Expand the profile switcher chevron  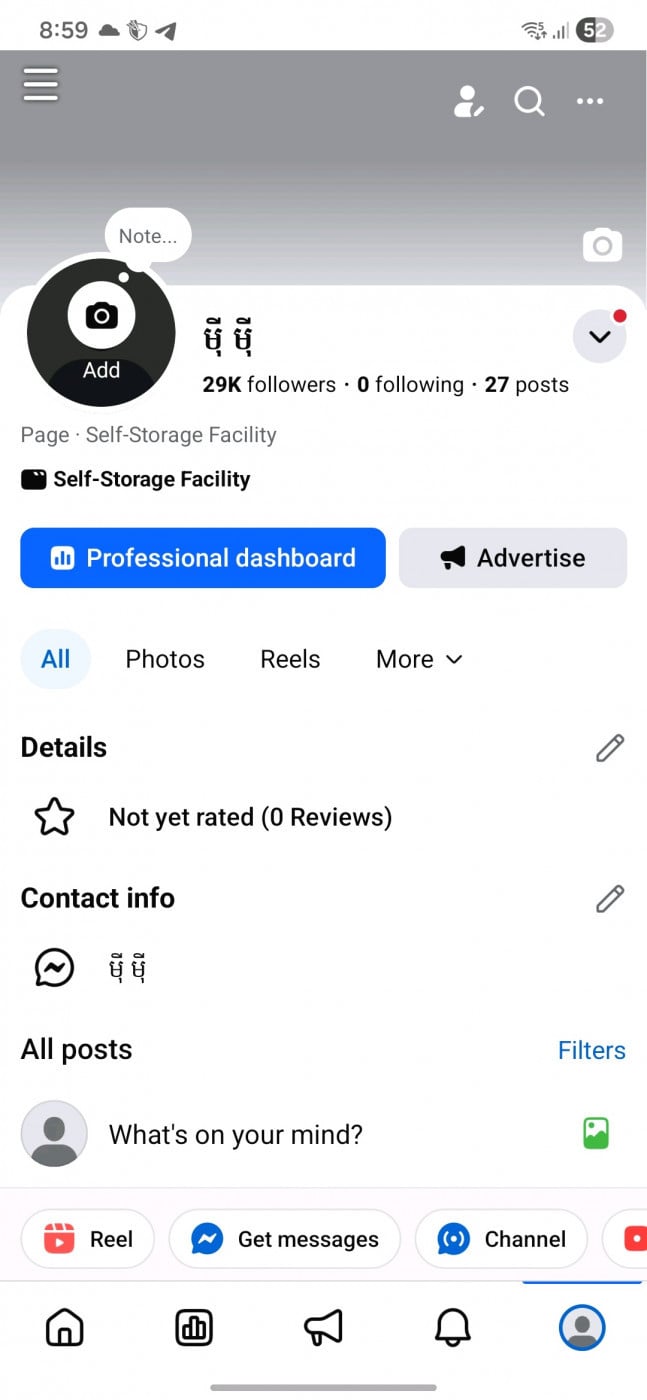tap(599, 337)
